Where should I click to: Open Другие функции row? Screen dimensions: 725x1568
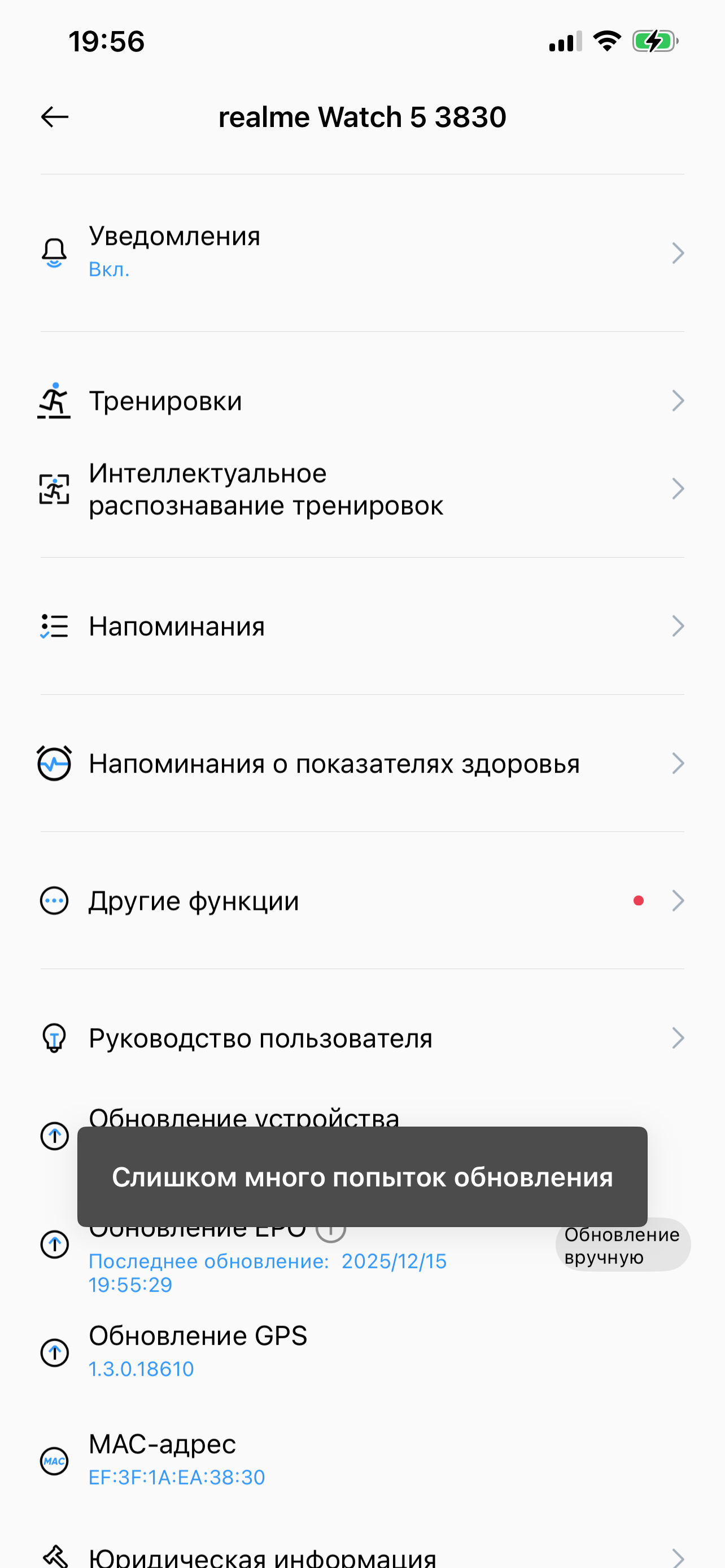tap(361, 901)
